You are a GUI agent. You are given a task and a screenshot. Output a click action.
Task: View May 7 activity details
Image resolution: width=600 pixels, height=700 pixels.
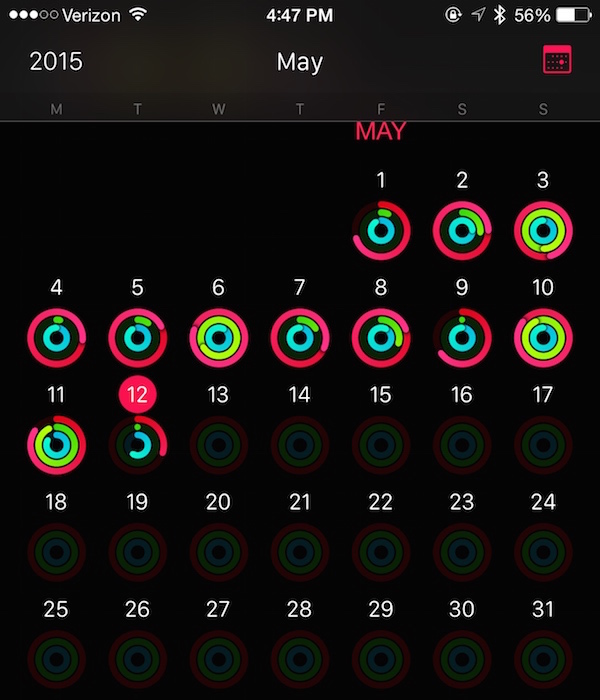coord(299,338)
